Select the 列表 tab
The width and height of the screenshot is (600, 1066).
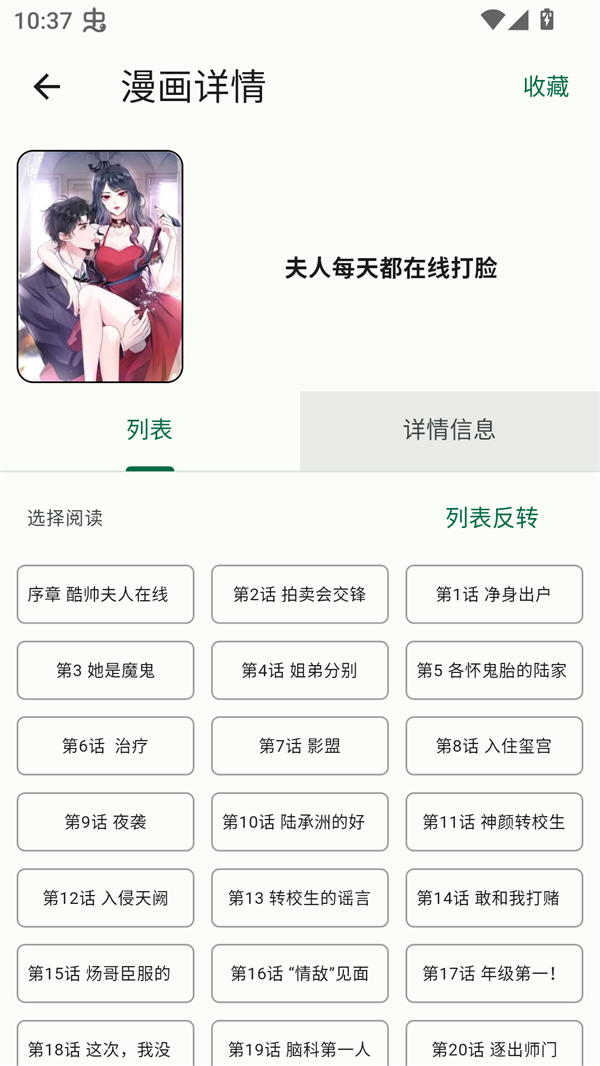tap(150, 430)
